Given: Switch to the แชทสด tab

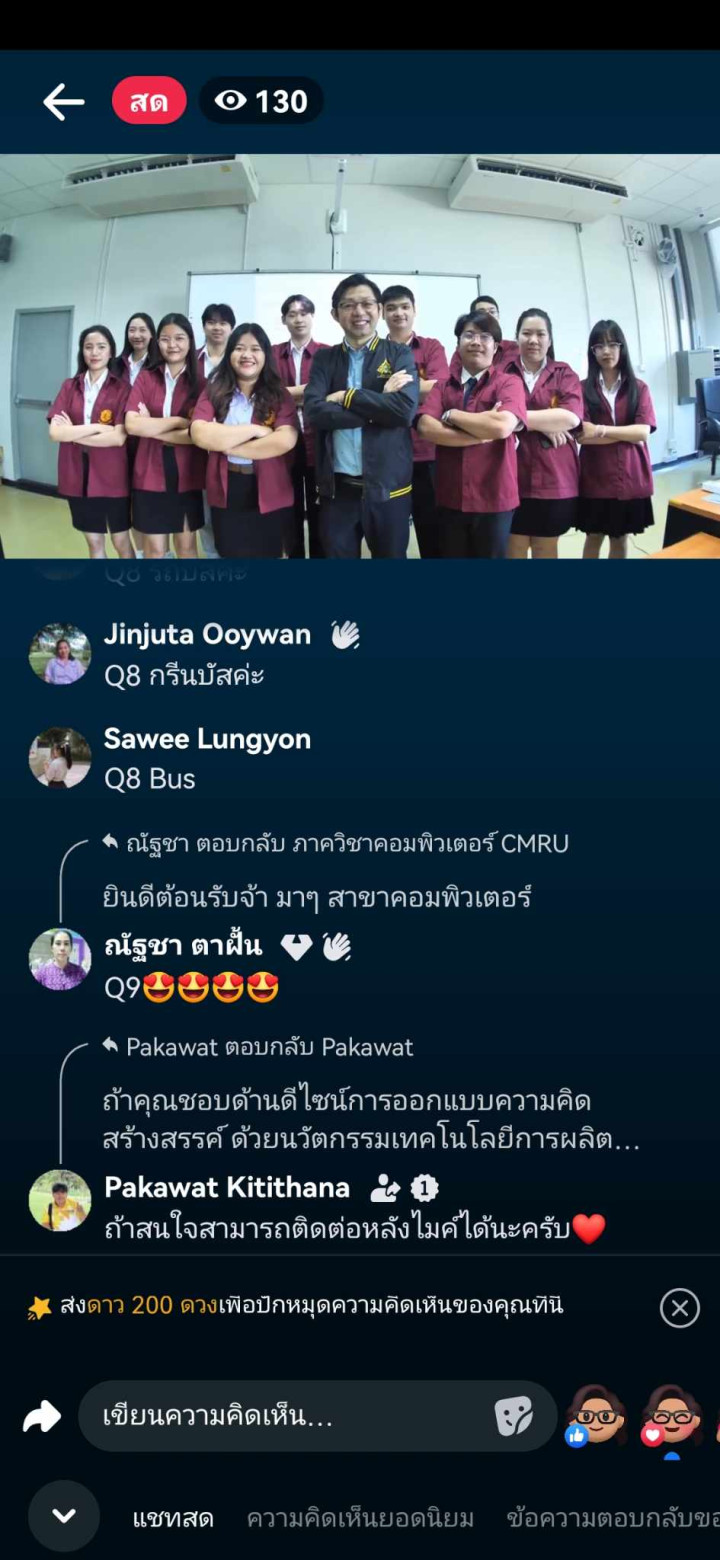Looking at the screenshot, I should point(172,1518).
